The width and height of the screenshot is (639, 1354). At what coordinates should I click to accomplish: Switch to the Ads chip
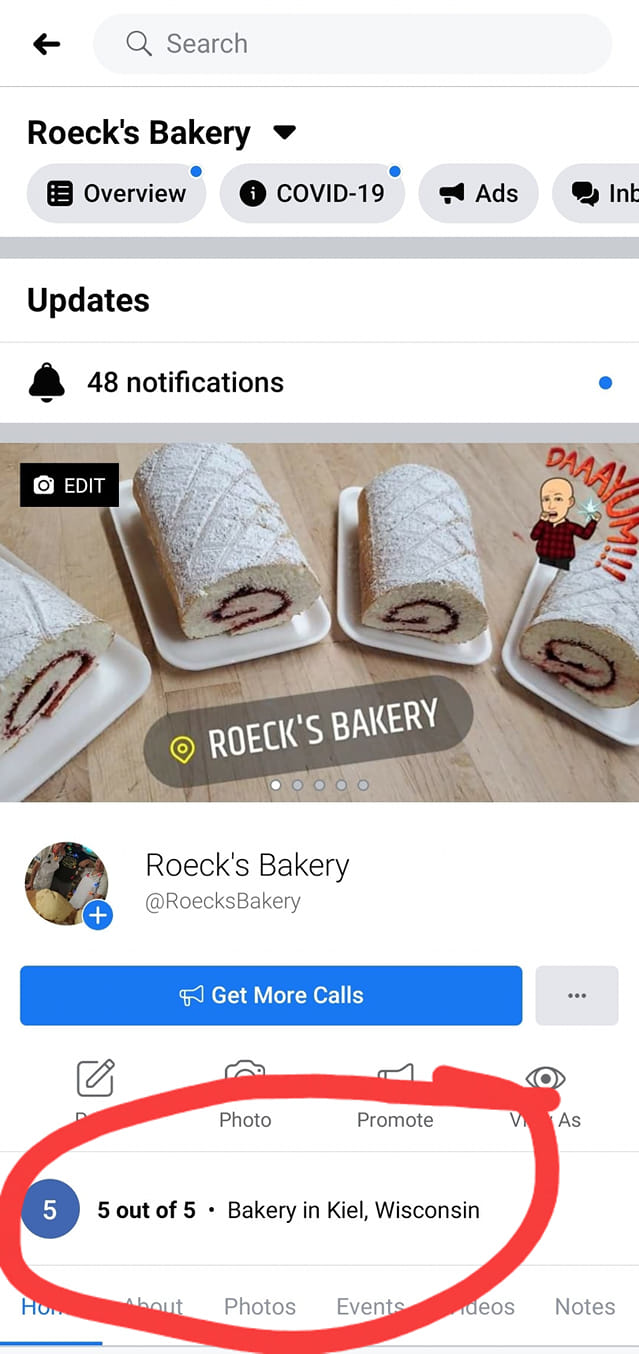(x=479, y=193)
